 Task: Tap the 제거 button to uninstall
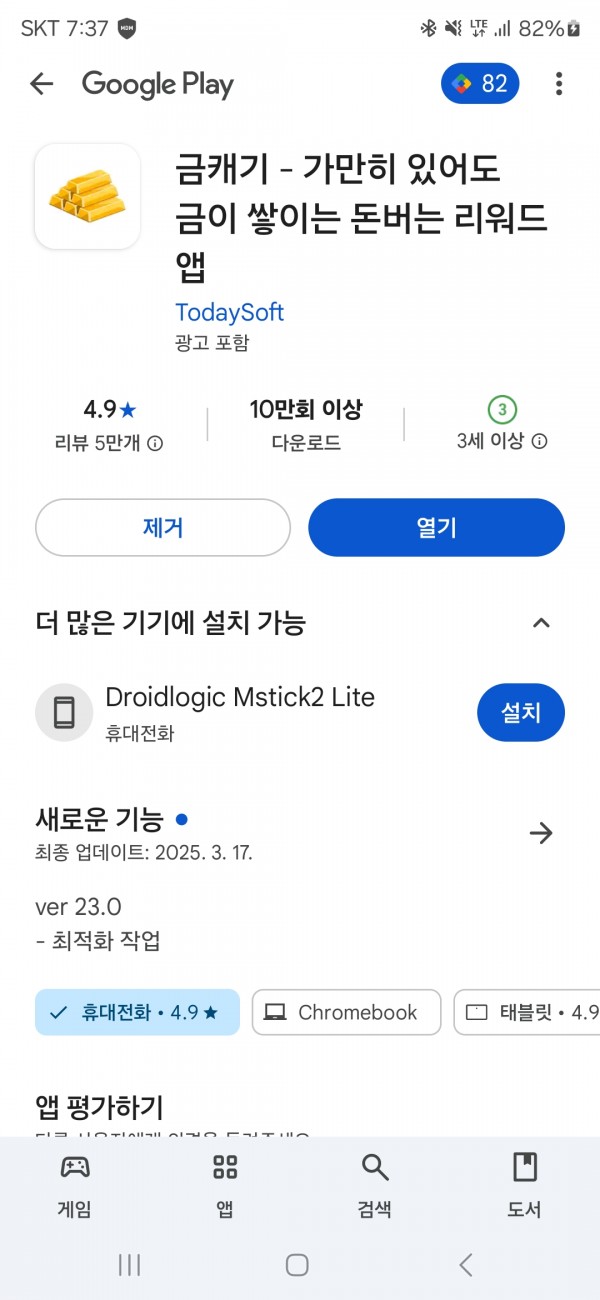(163, 527)
